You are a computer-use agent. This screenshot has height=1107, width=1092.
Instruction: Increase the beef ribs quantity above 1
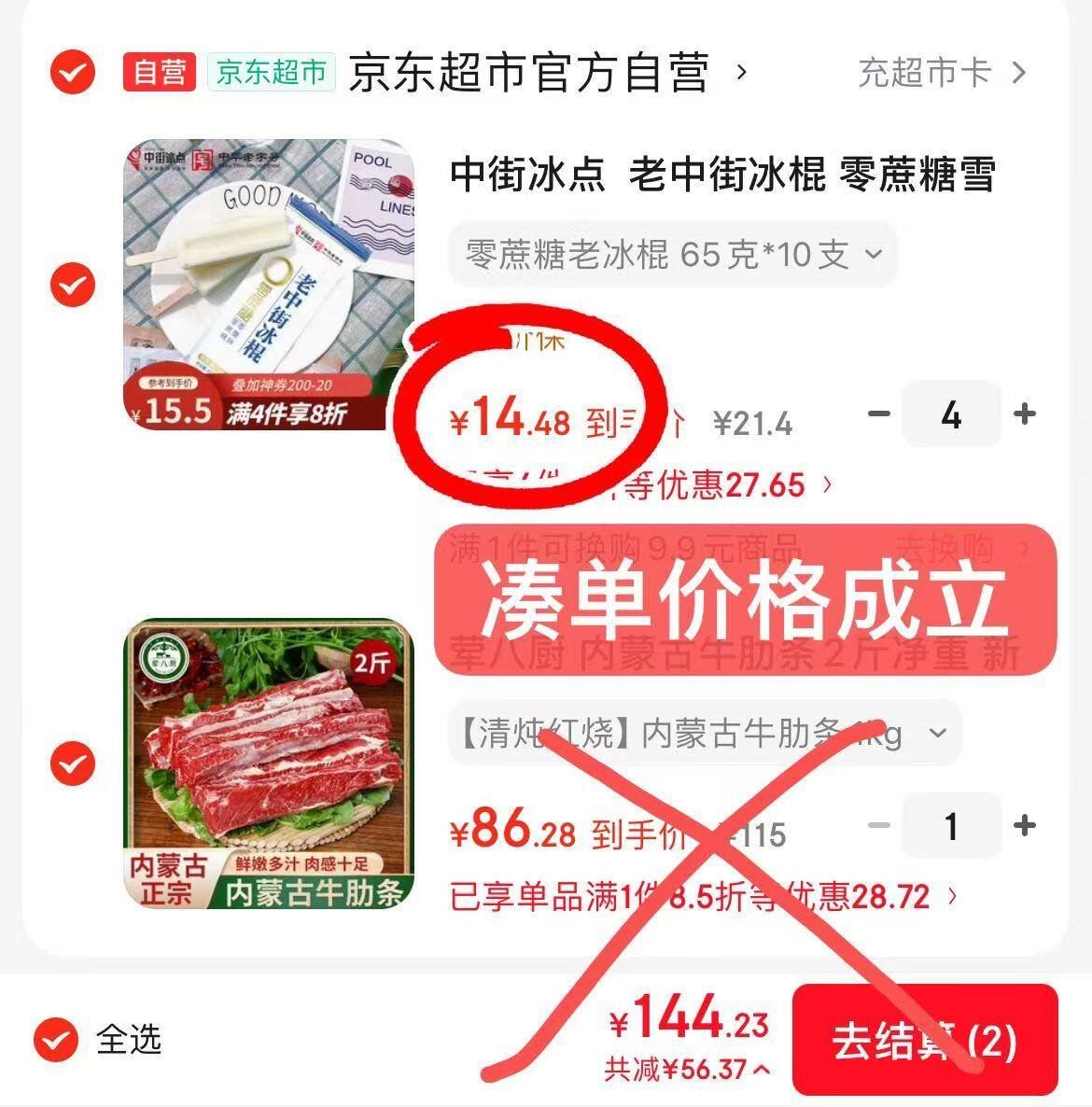click(1025, 825)
